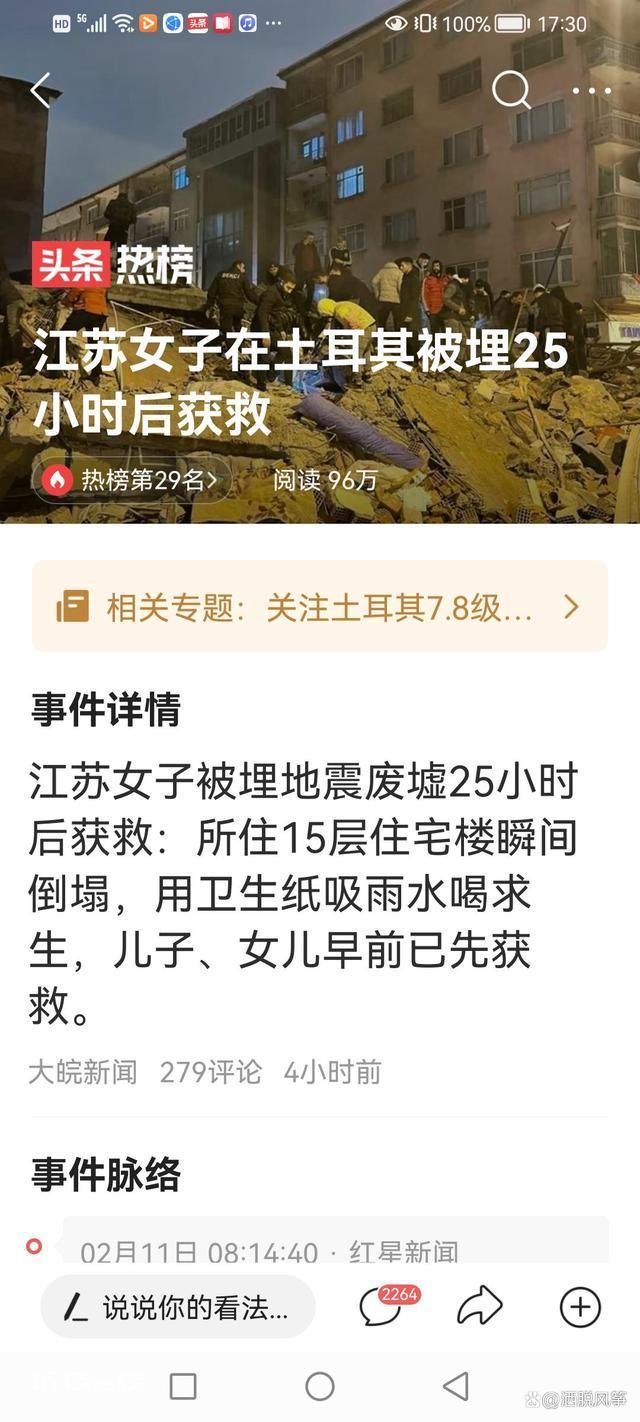Viewport: 640px width, 1422px height.
Task: Open search from the header
Action: point(511,91)
